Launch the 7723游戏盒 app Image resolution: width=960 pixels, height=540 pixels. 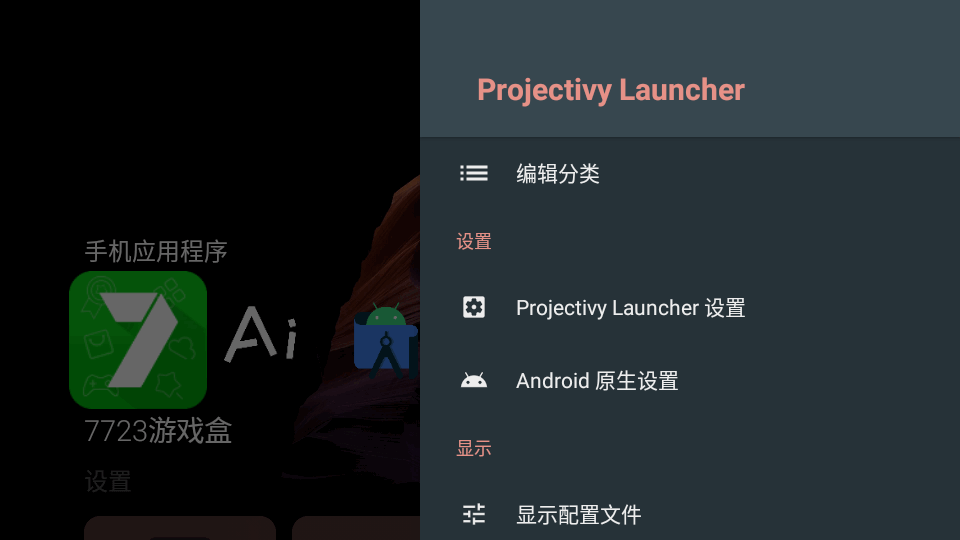coord(138,340)
